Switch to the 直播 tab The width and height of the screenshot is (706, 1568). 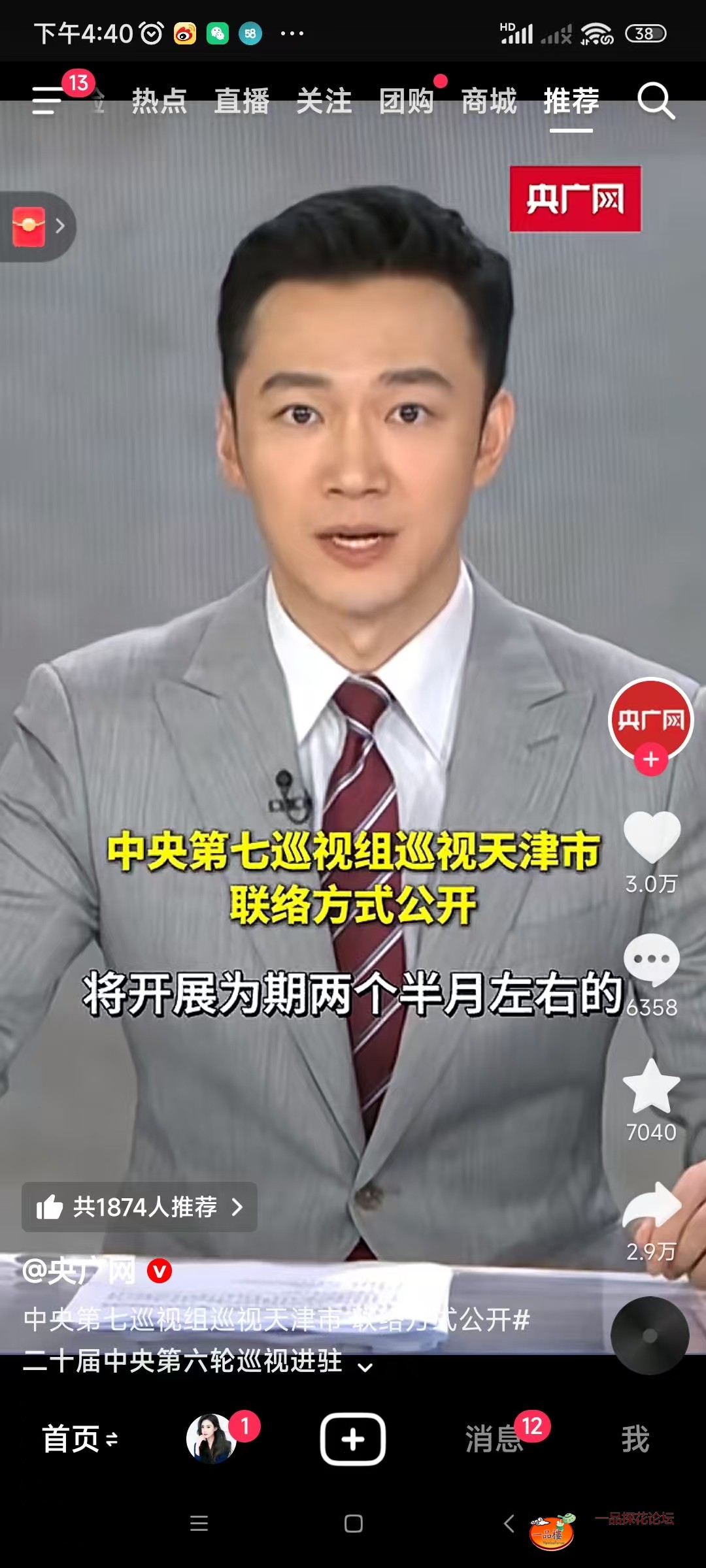coord(242,101)
